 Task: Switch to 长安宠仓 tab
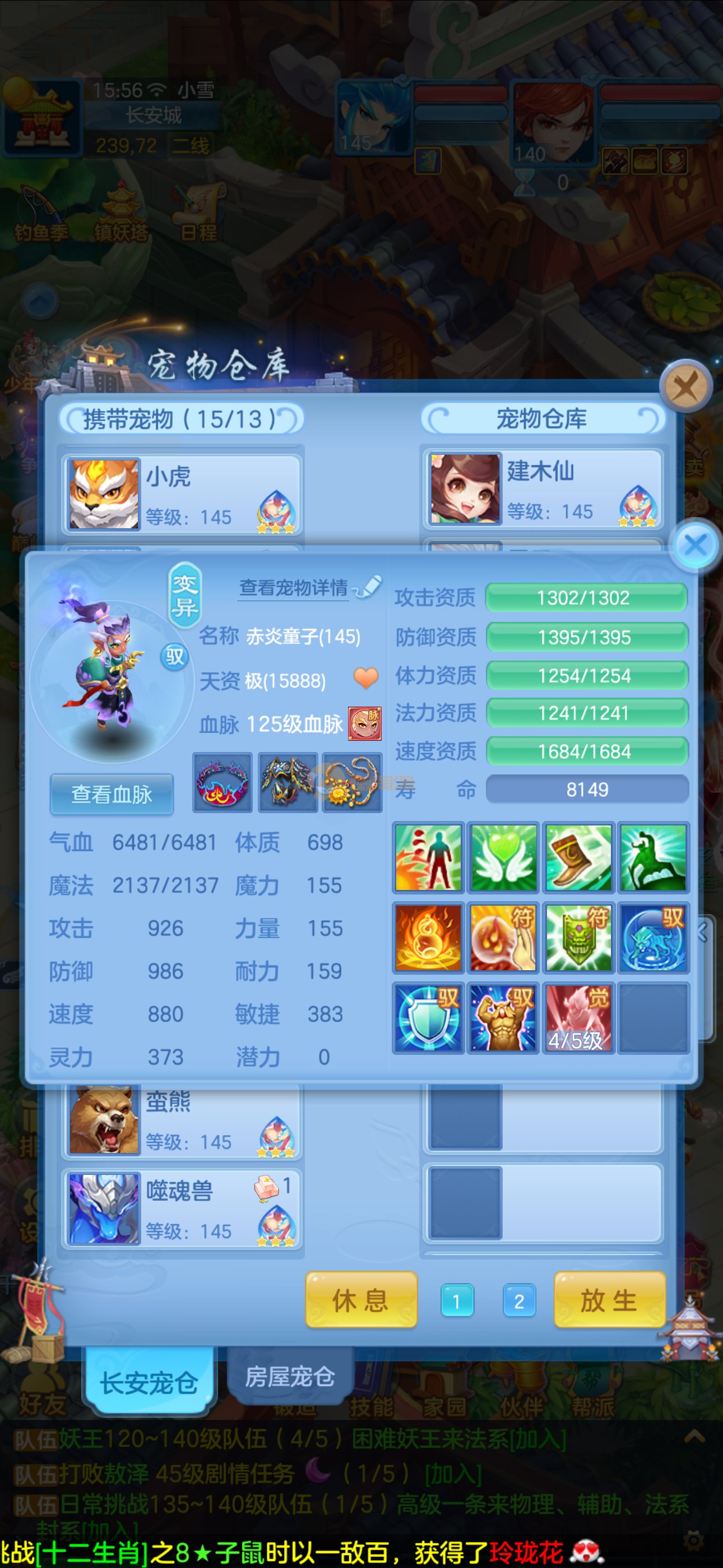pyautogui.click(x=149, y=1382)
